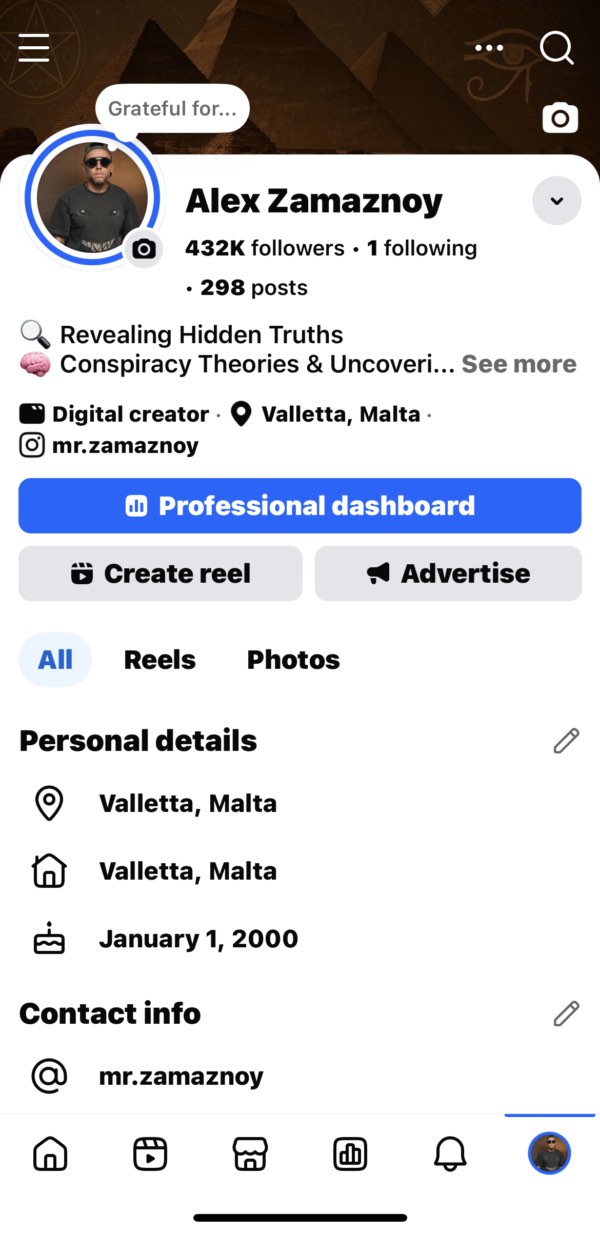The height and width of the screenshot is (1234, 600).
Task: Open the notifications bell
Action: [x=450, y=1154]
